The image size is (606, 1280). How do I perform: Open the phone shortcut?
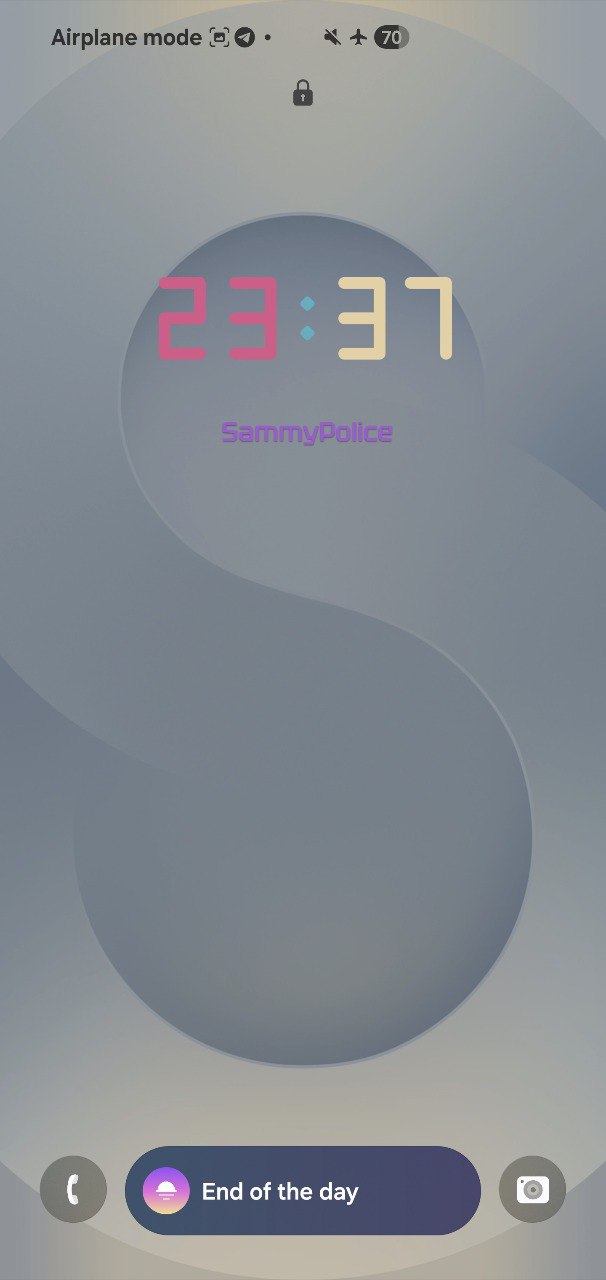pos(73,1189)
